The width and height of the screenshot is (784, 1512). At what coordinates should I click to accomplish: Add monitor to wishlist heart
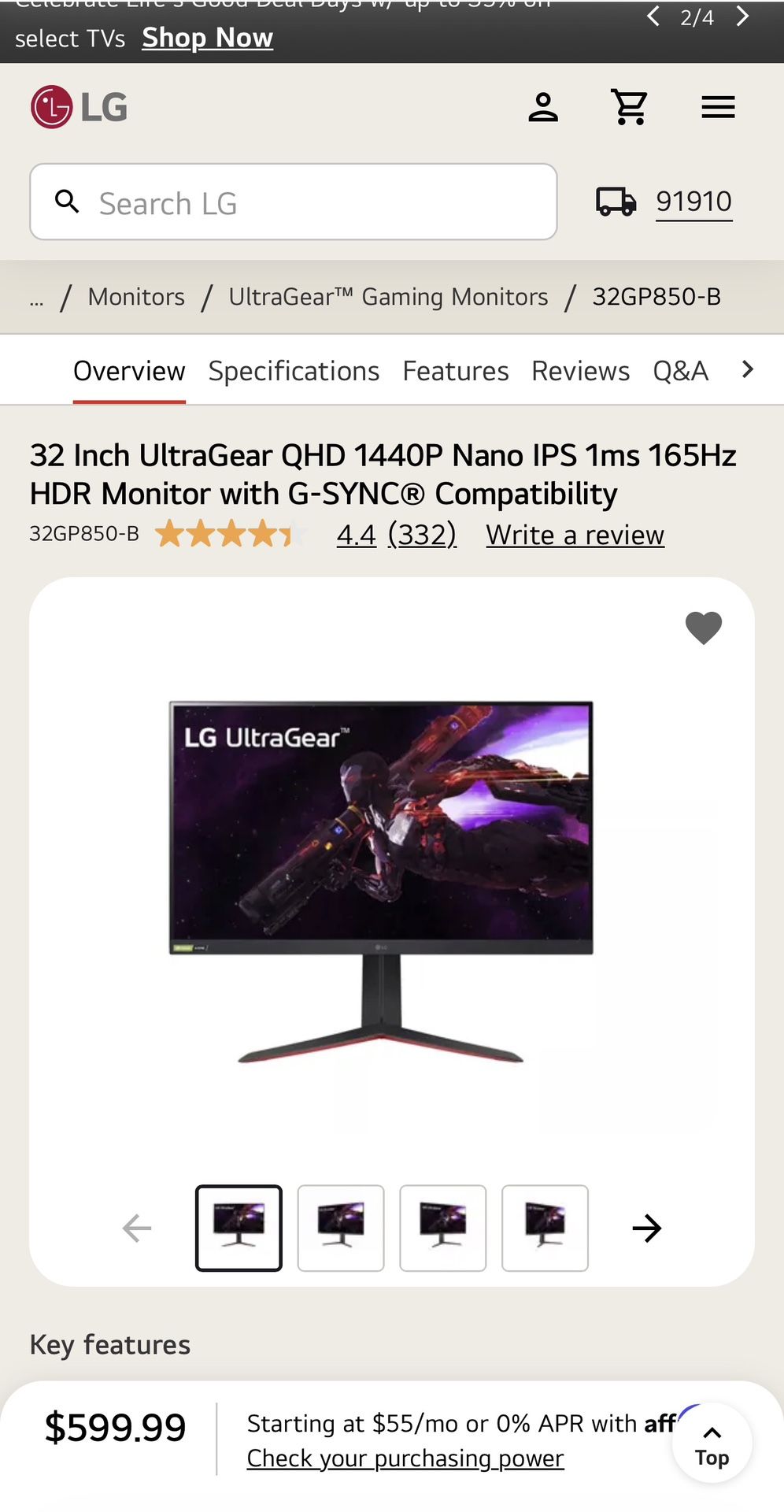pos(704,628)
